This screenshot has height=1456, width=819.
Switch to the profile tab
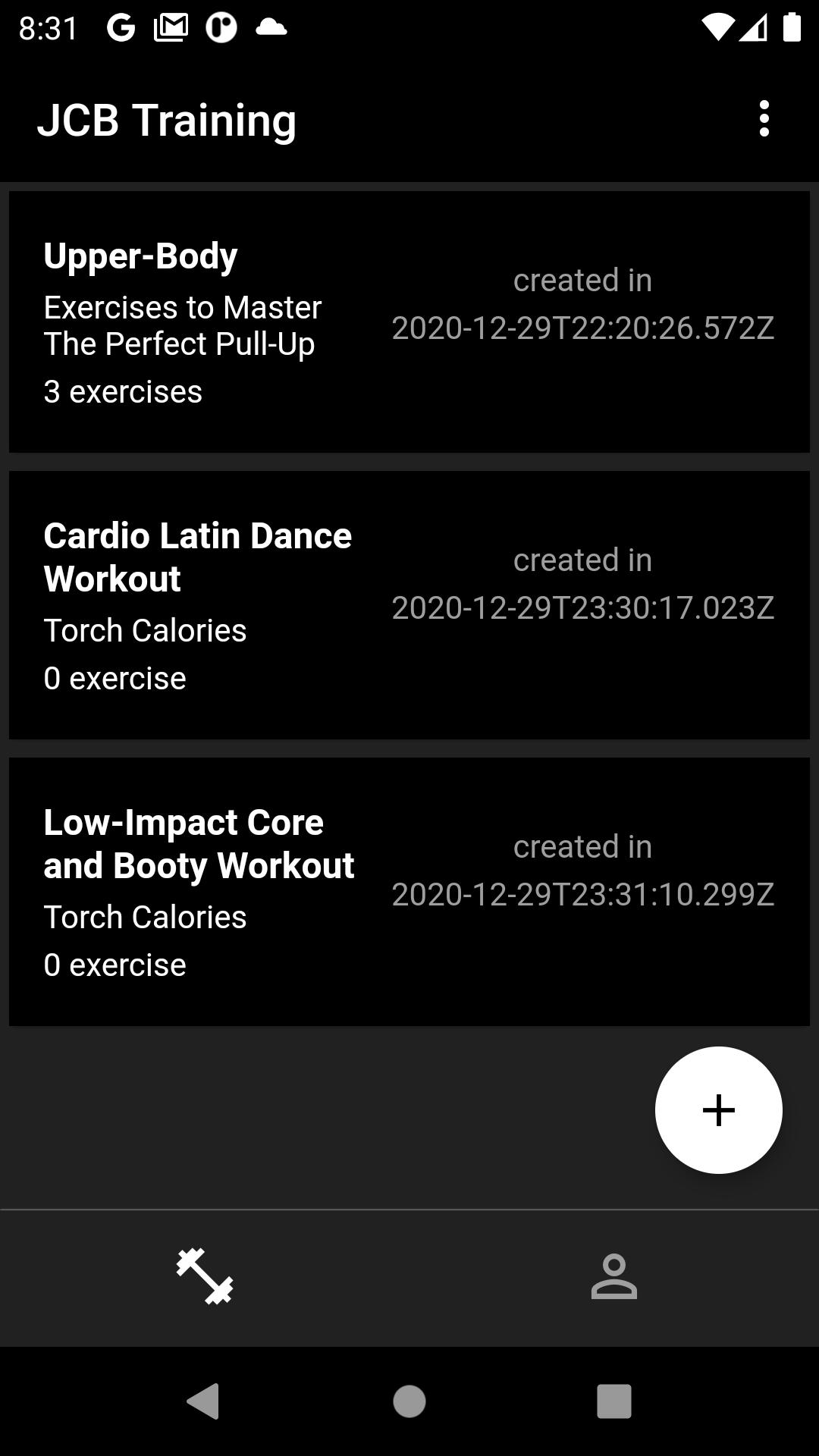coord(614,1277)
